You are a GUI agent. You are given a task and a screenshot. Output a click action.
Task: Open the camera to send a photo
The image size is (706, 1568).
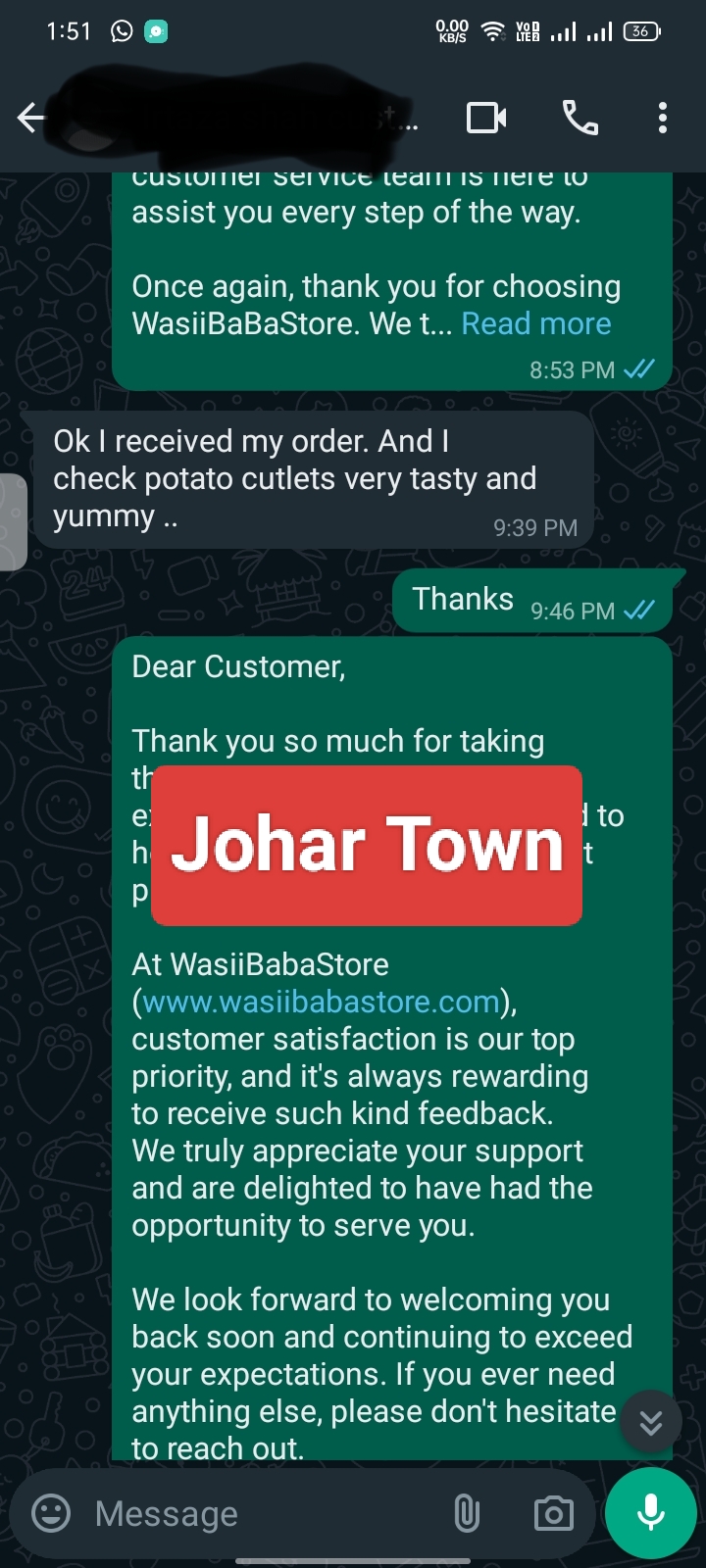pos(553,1513)
